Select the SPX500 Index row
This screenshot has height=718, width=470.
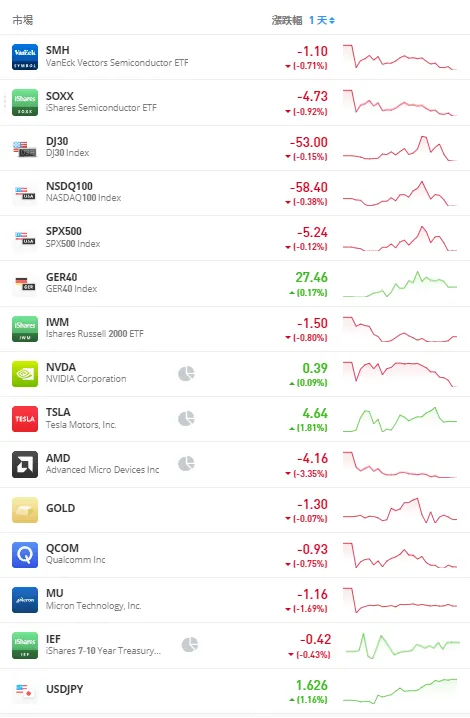click(235, 238)
